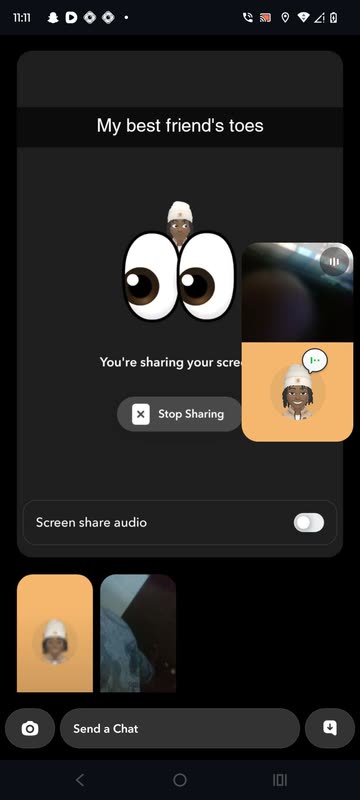Tap the floating Bitmoji call window

point(297,392)
